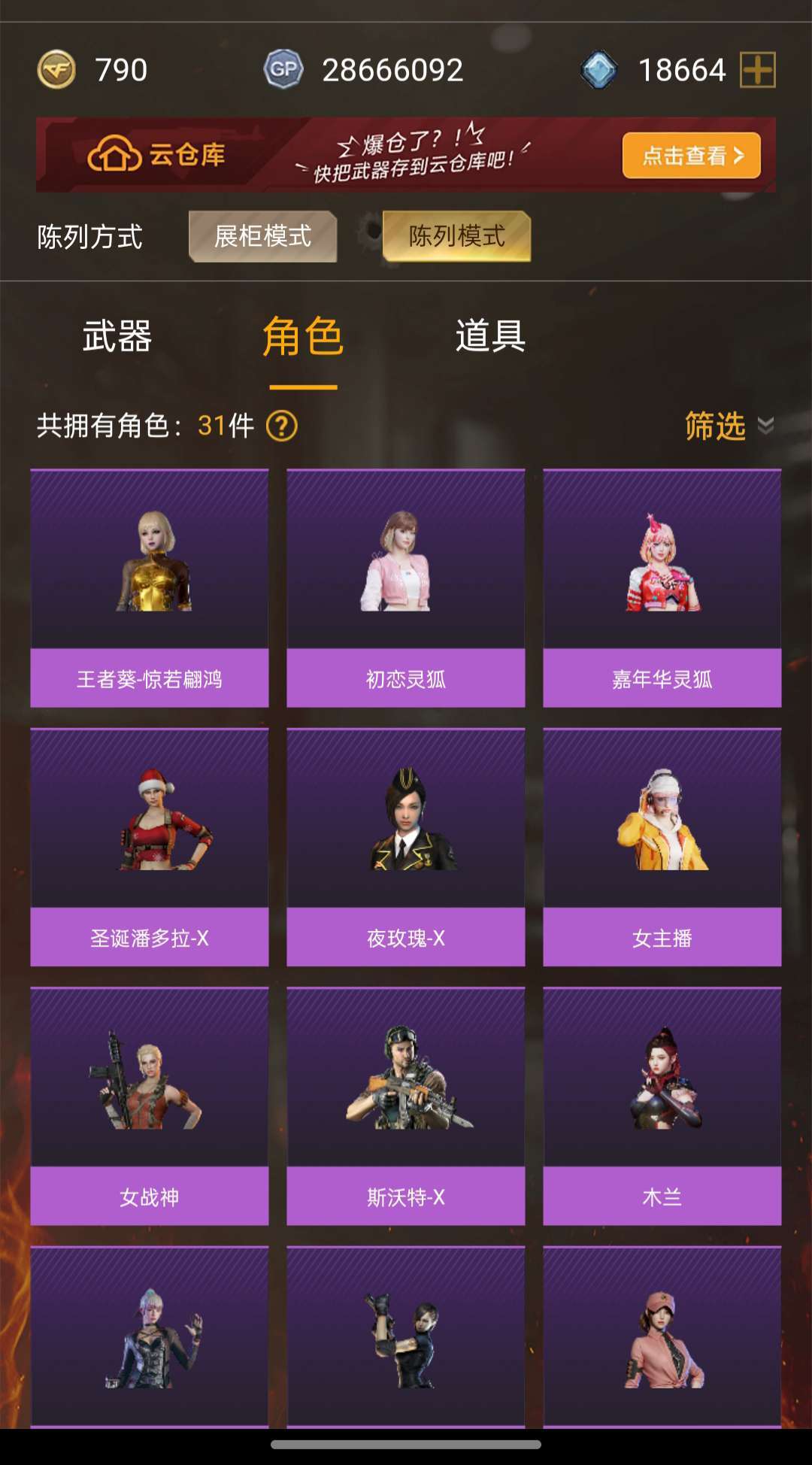Open the 王者葵-惊若翩鸿 character card
This screenshot has height=1465, width=812.
click(x=150, y=587)
